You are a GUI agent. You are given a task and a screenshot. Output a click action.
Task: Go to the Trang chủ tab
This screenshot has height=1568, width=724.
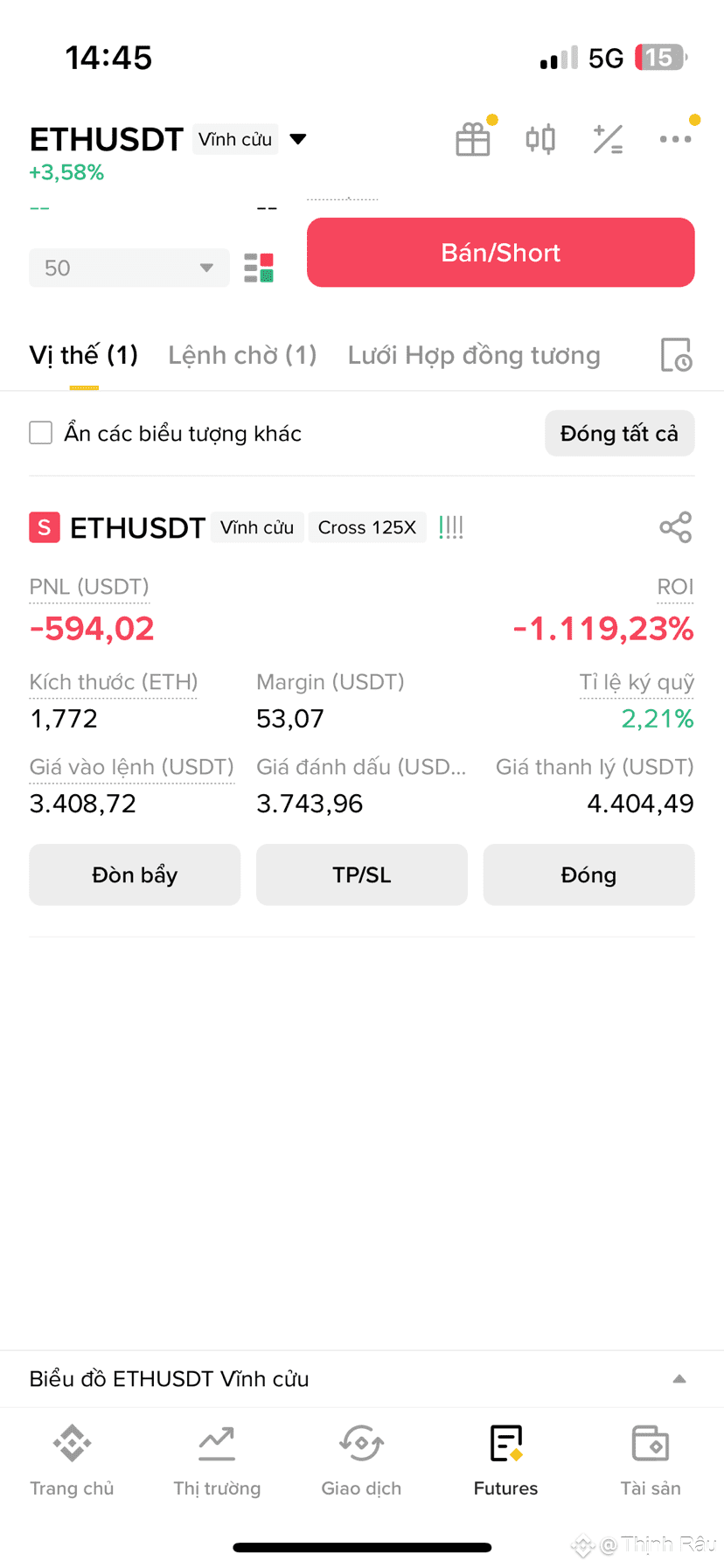[72, 1460]
